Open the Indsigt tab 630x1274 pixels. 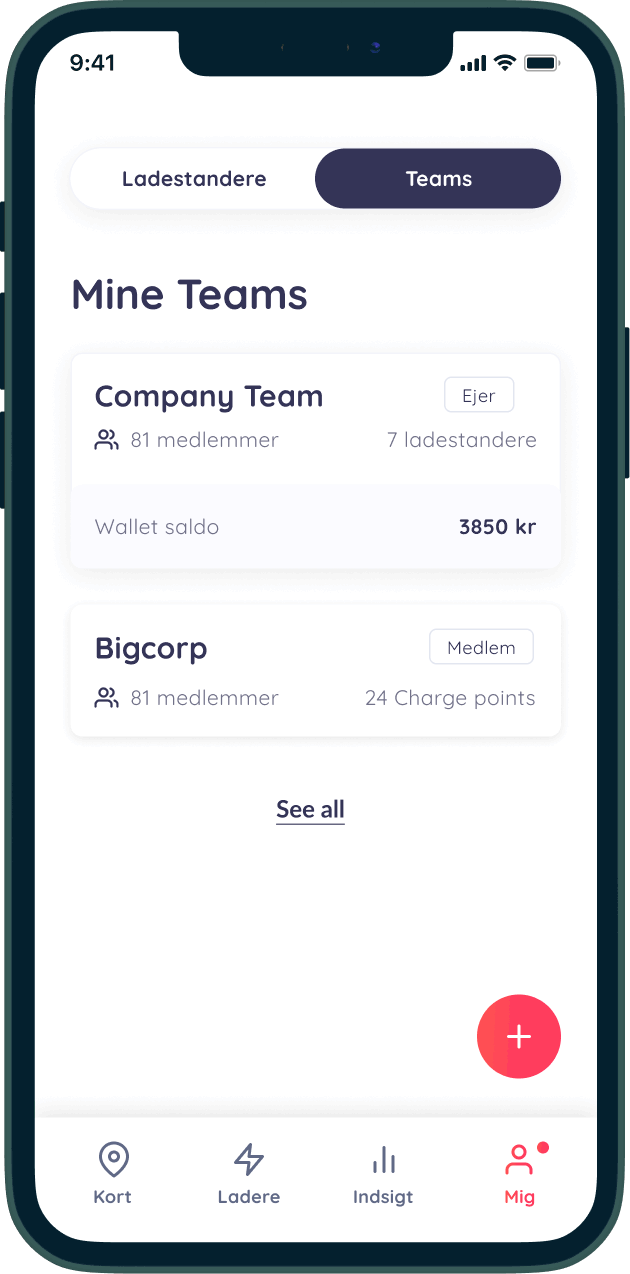(x=383, y=1174)
